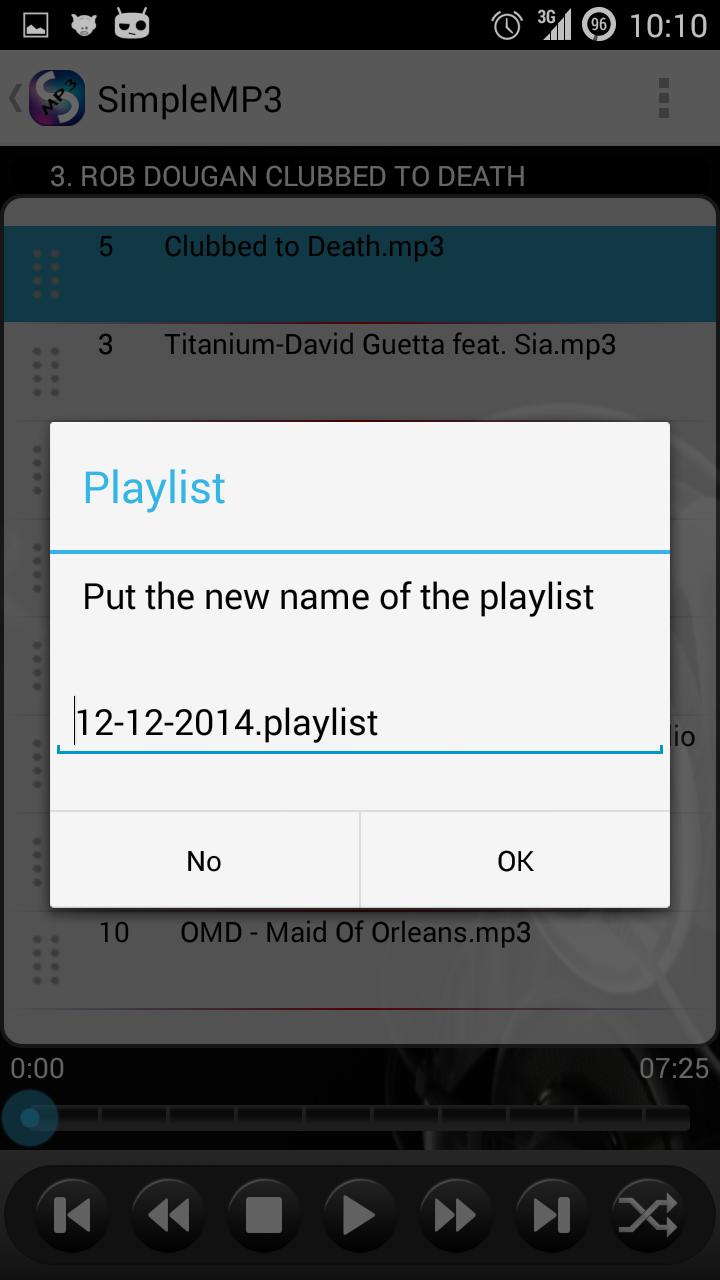The width and height of the screenshot is (720, 1280).
Task: Tap the playlist name text field
Action: pyautogui.click(x=360, y=722)
